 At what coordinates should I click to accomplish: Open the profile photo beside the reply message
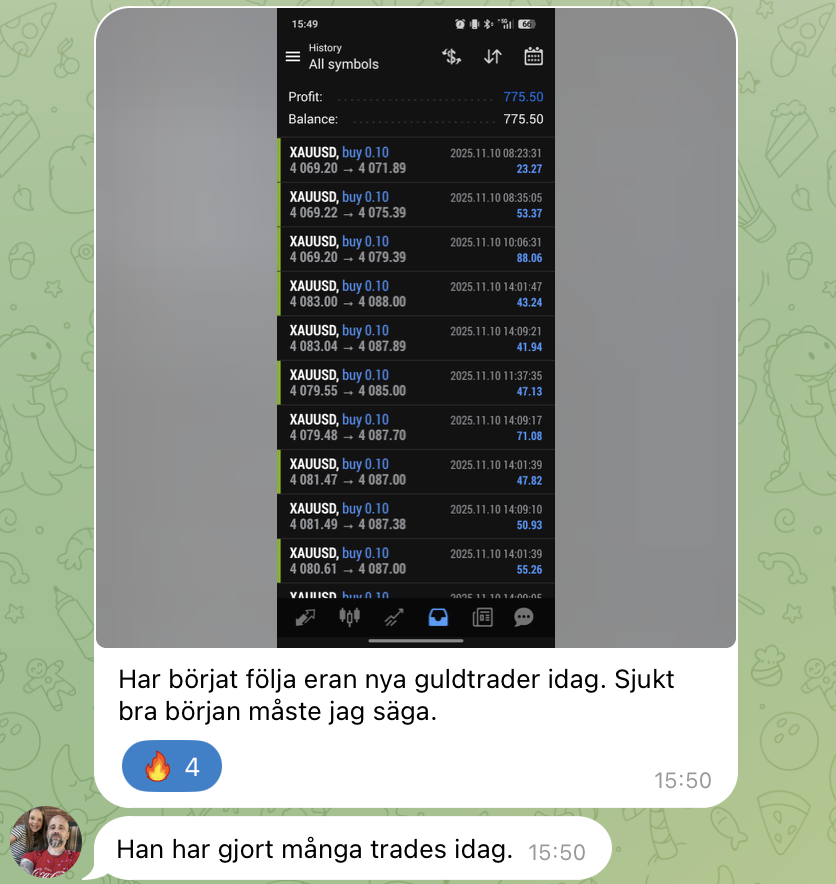45,842
